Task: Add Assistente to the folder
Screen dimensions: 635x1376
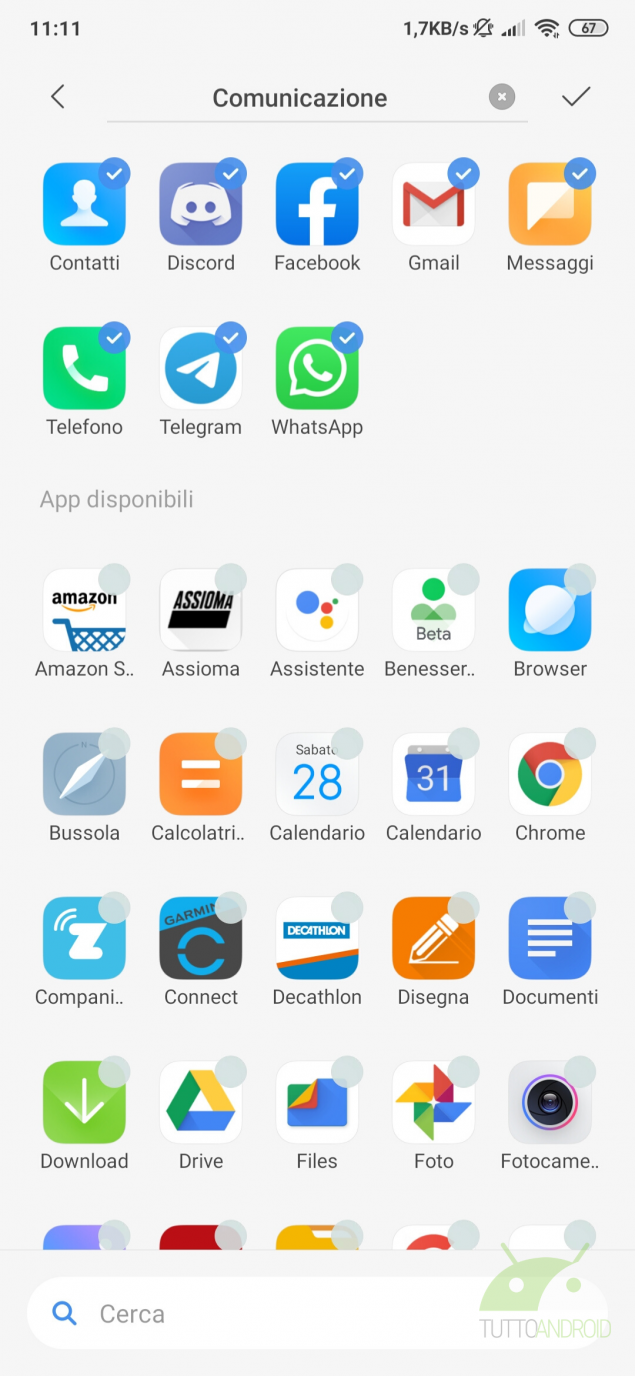Action: tap(317, 610)
